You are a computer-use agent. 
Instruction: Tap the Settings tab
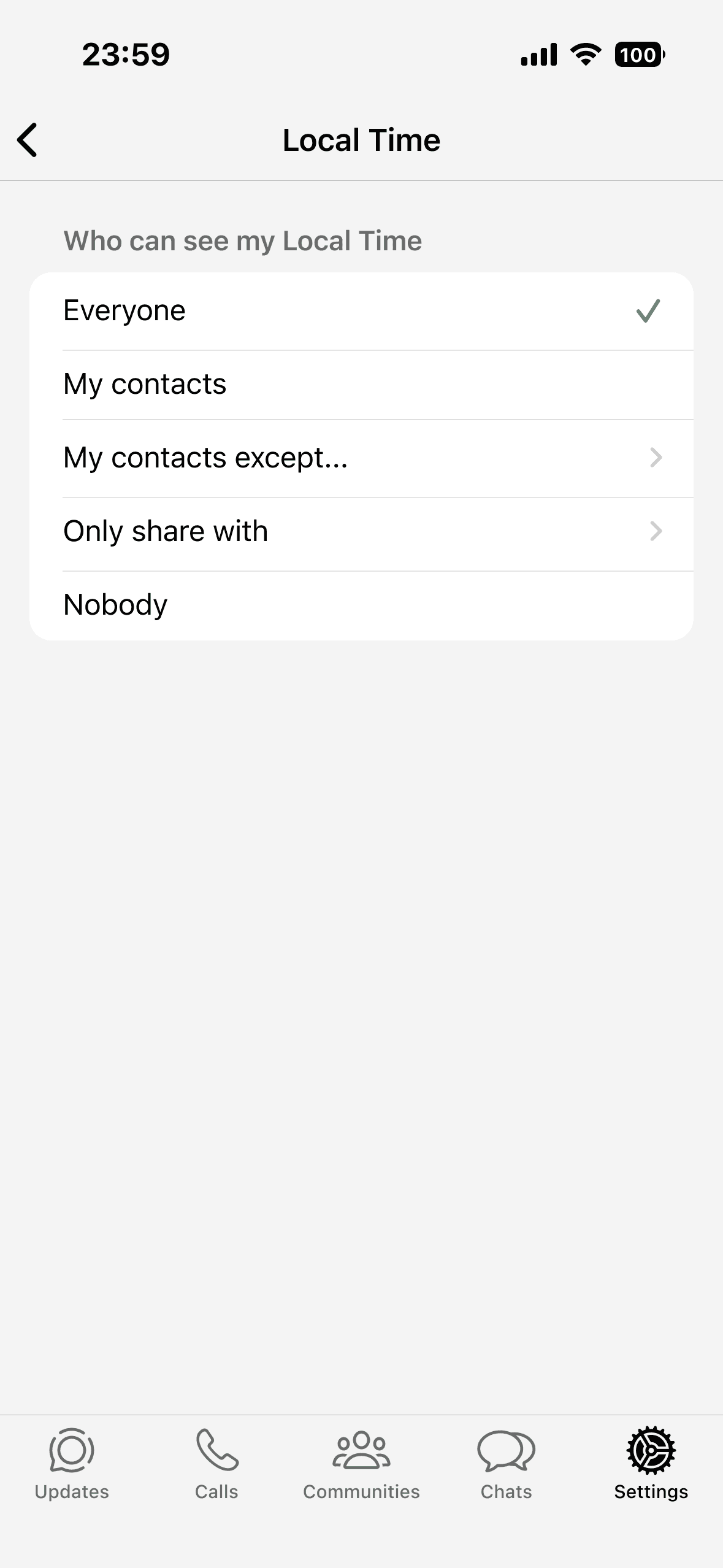(x=651, y=1464)
